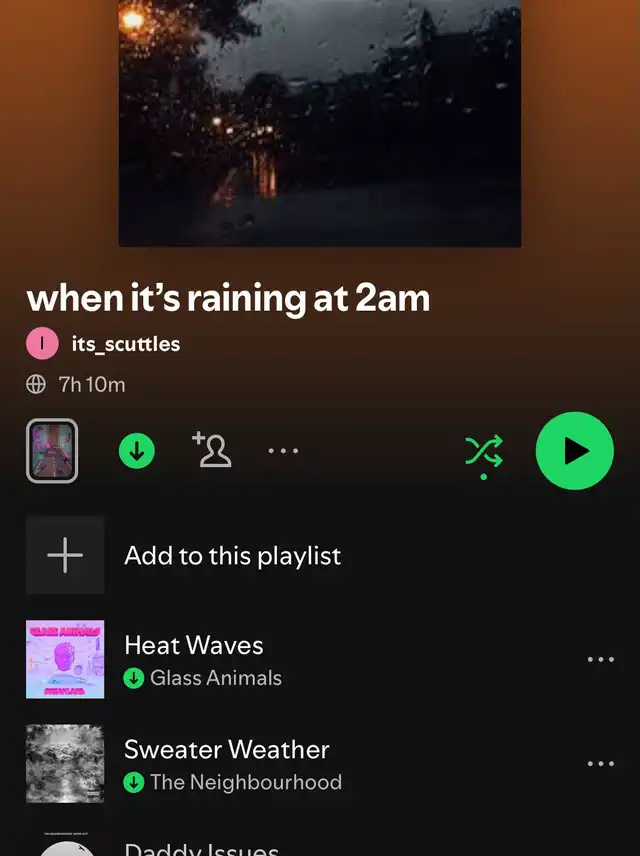The image size is (640, 856).
Task: Open the its_scuttles profile
Action: click(x=125, y=344)
